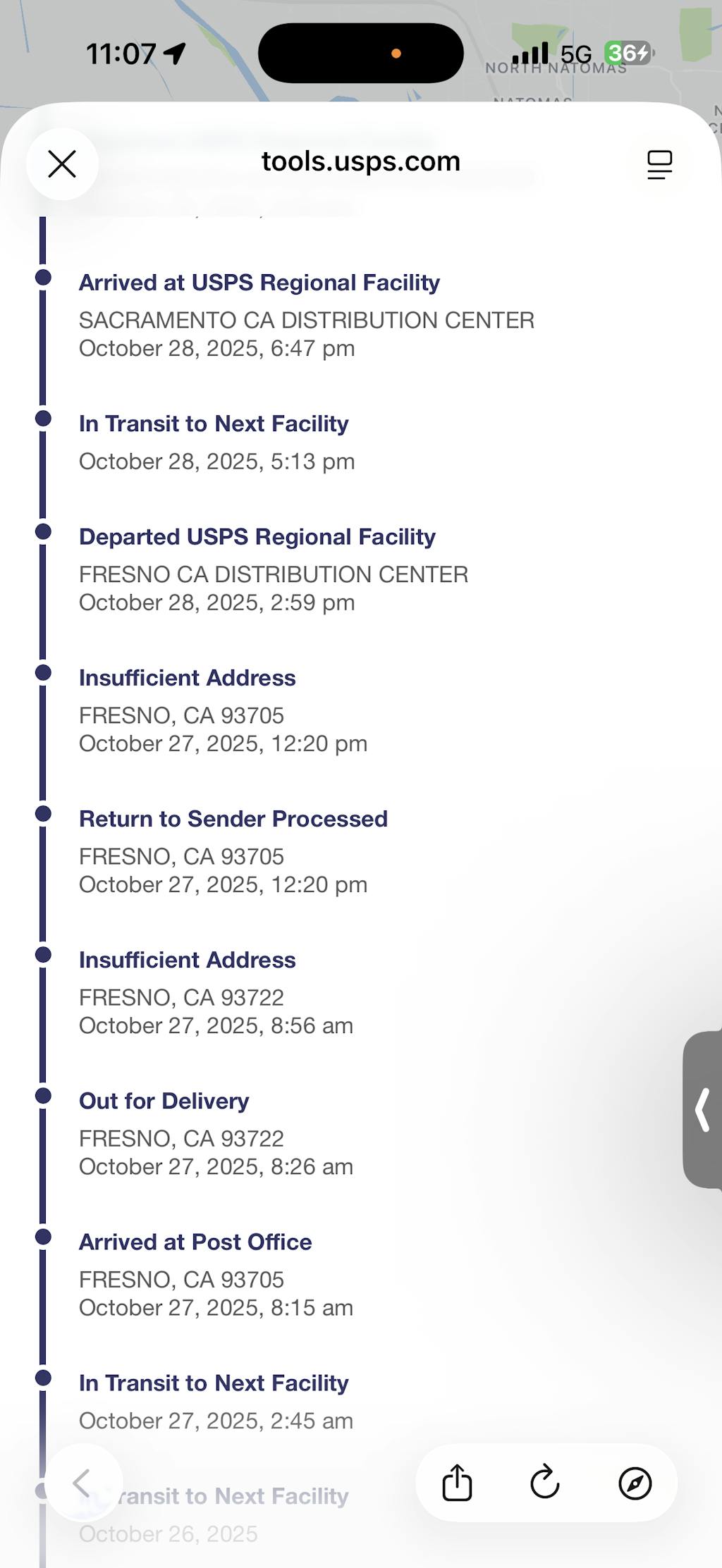Screen dimensions: 722x1568
Task: Reload the tracking page
Action: coord(545,1483)
